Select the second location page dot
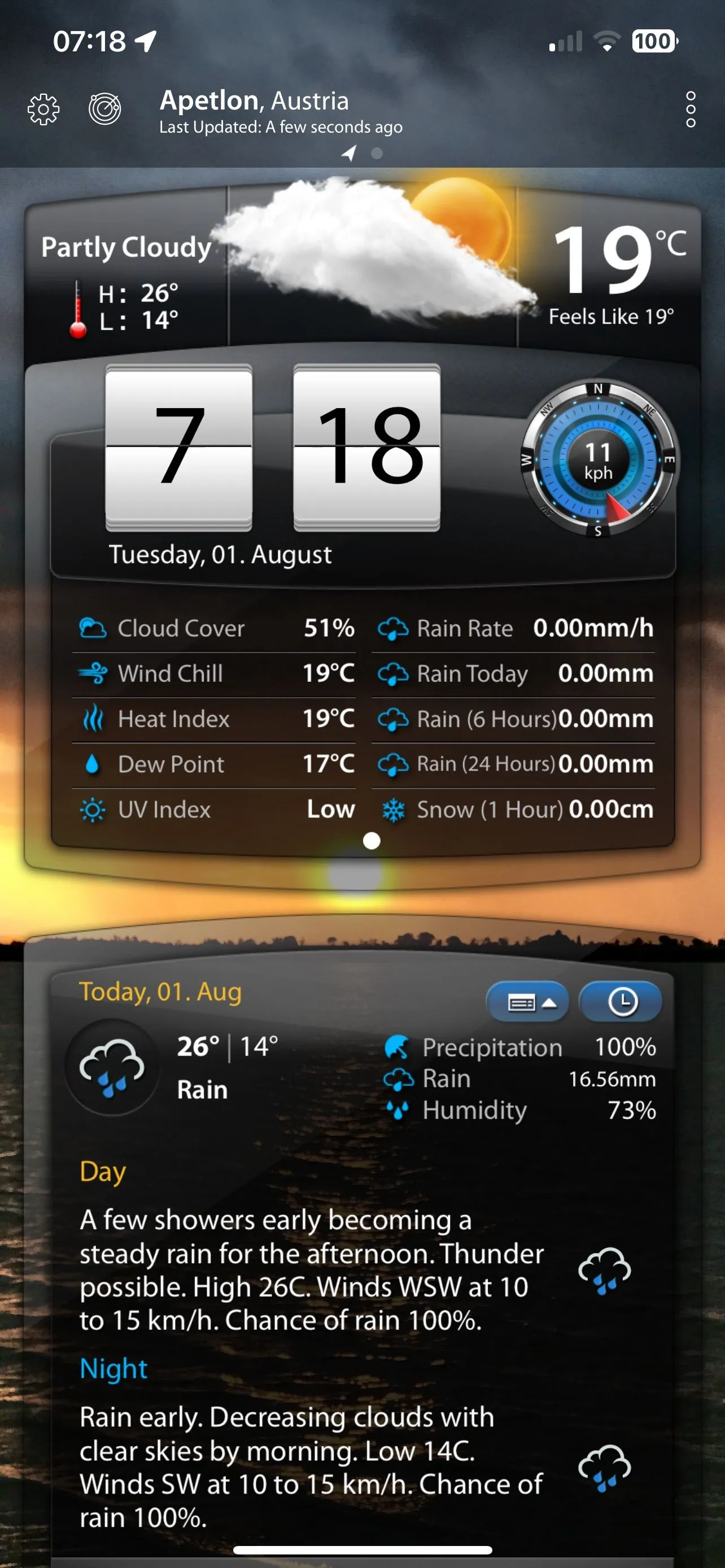Screen dimensions: 725x1568 (x=377, y=154)
